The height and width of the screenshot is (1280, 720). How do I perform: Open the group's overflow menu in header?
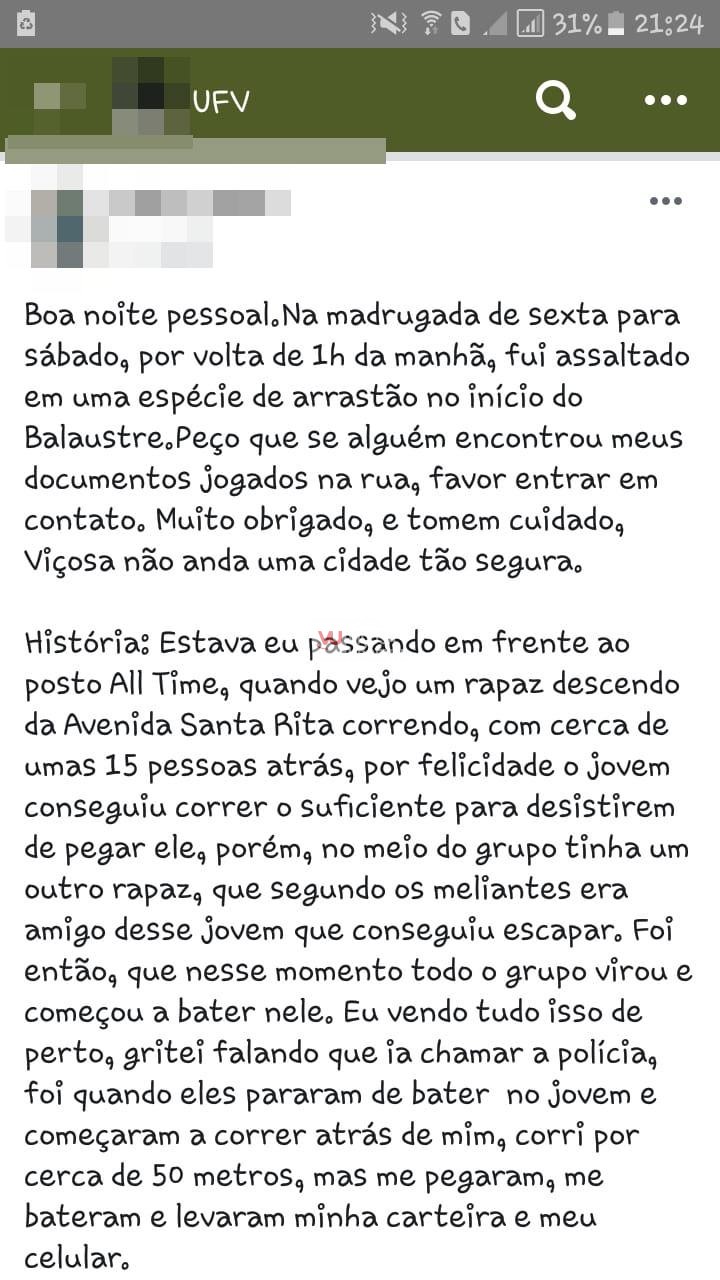click(x=666, y=100)
